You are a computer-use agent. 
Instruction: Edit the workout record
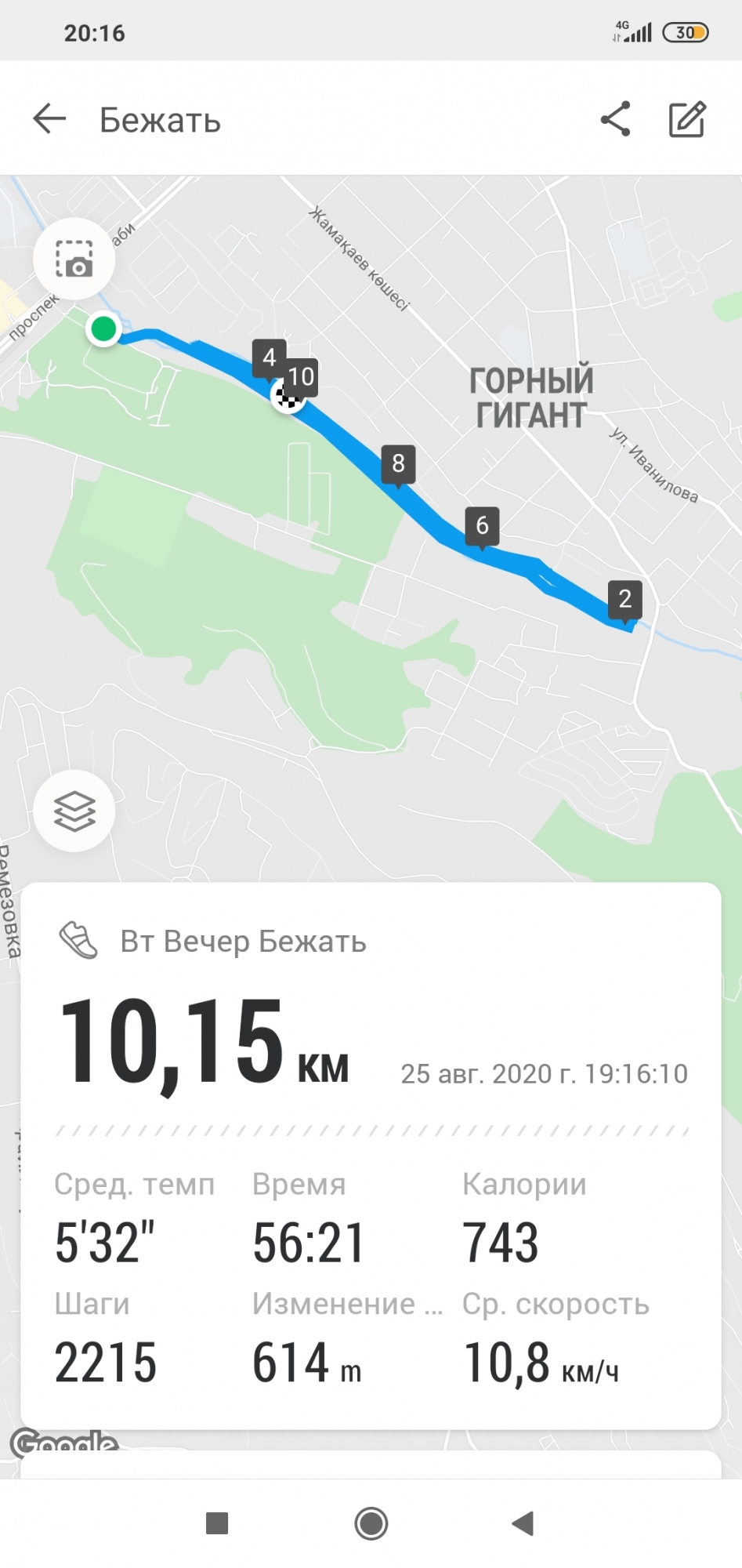687,119
